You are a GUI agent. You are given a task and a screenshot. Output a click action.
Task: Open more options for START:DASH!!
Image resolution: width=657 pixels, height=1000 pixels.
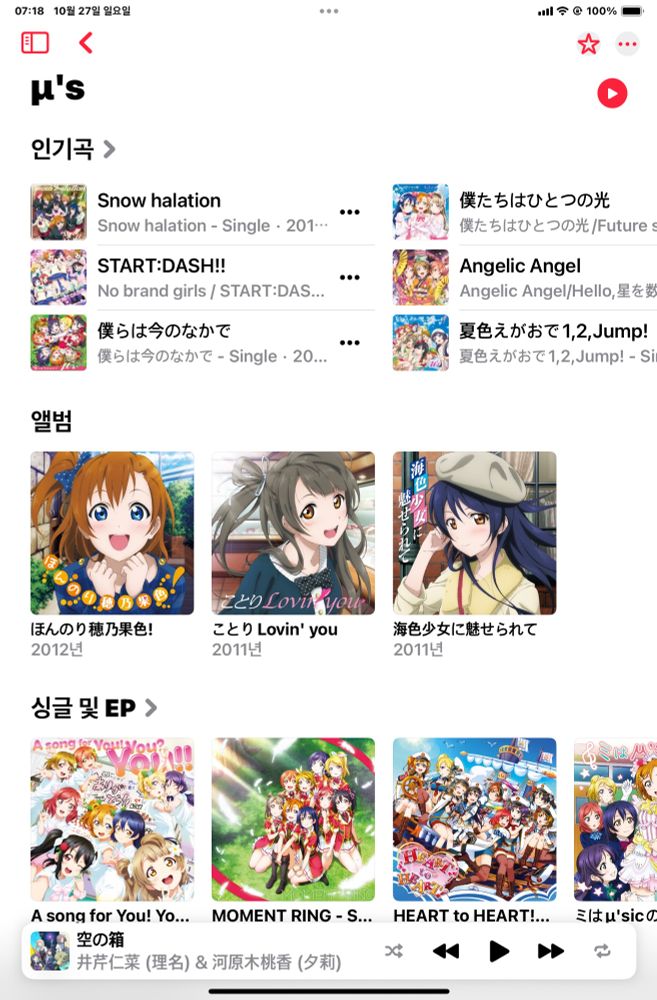click(x=349, y=277)
